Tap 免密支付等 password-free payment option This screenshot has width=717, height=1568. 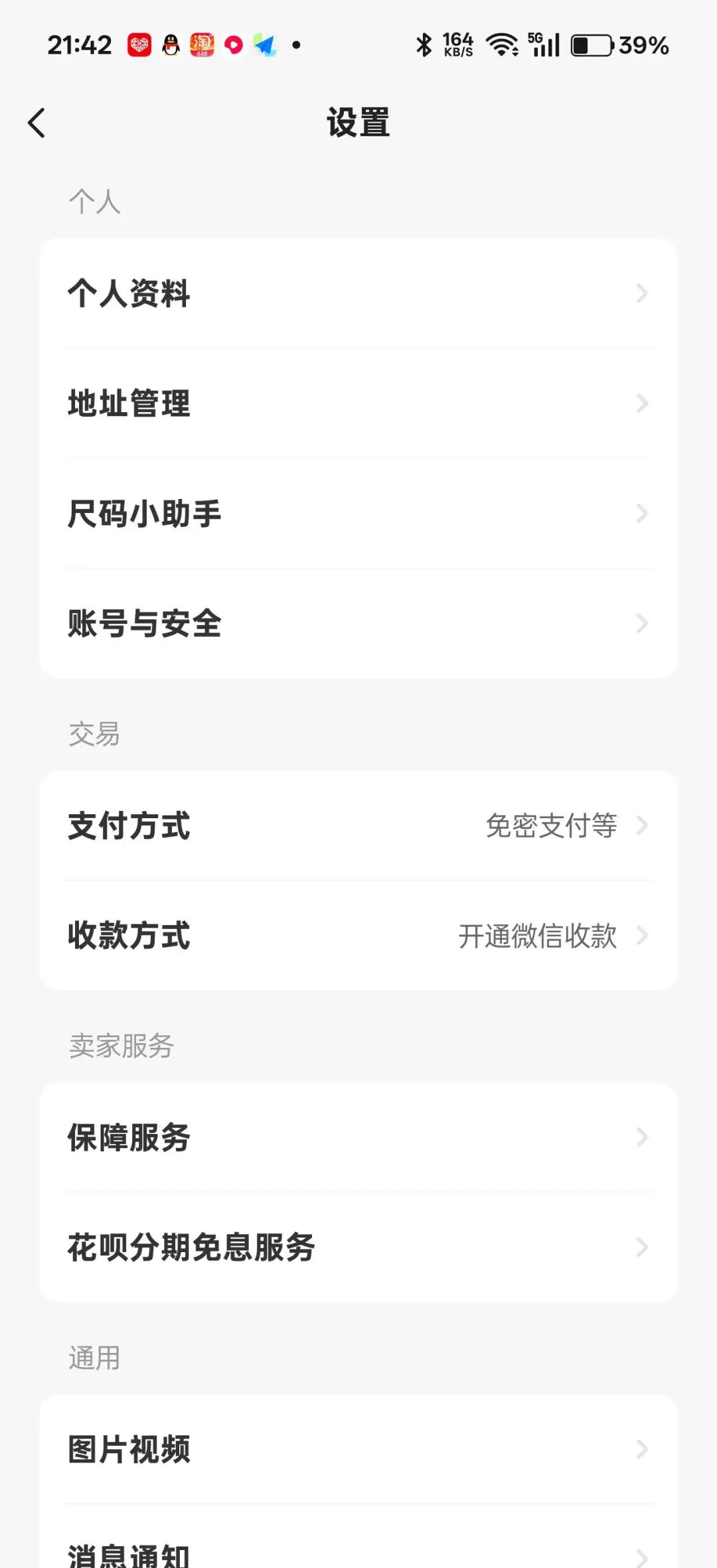click(x=550, y=827)
